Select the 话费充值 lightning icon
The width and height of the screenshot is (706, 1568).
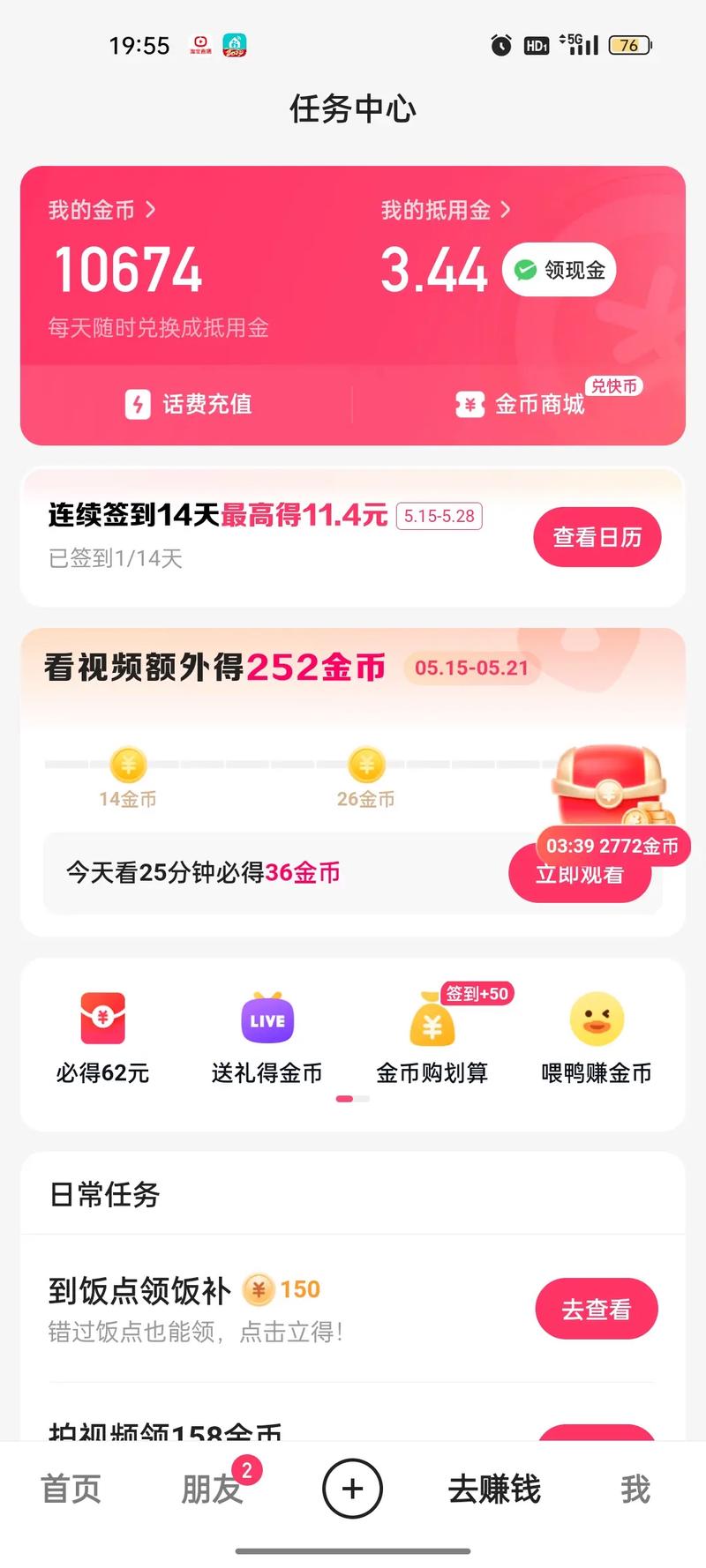137,405
